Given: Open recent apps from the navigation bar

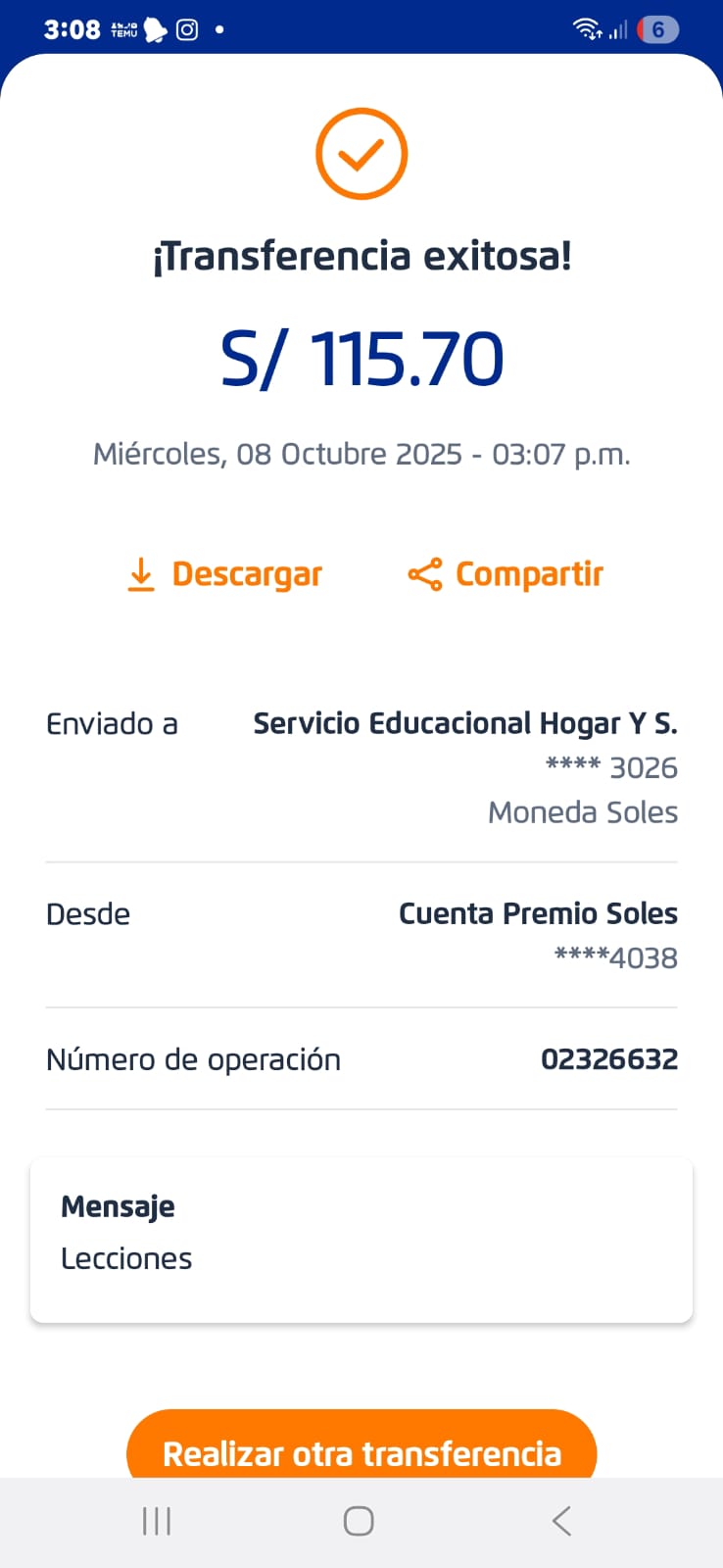Looking at the screenshot, I should coord(157,1521).
